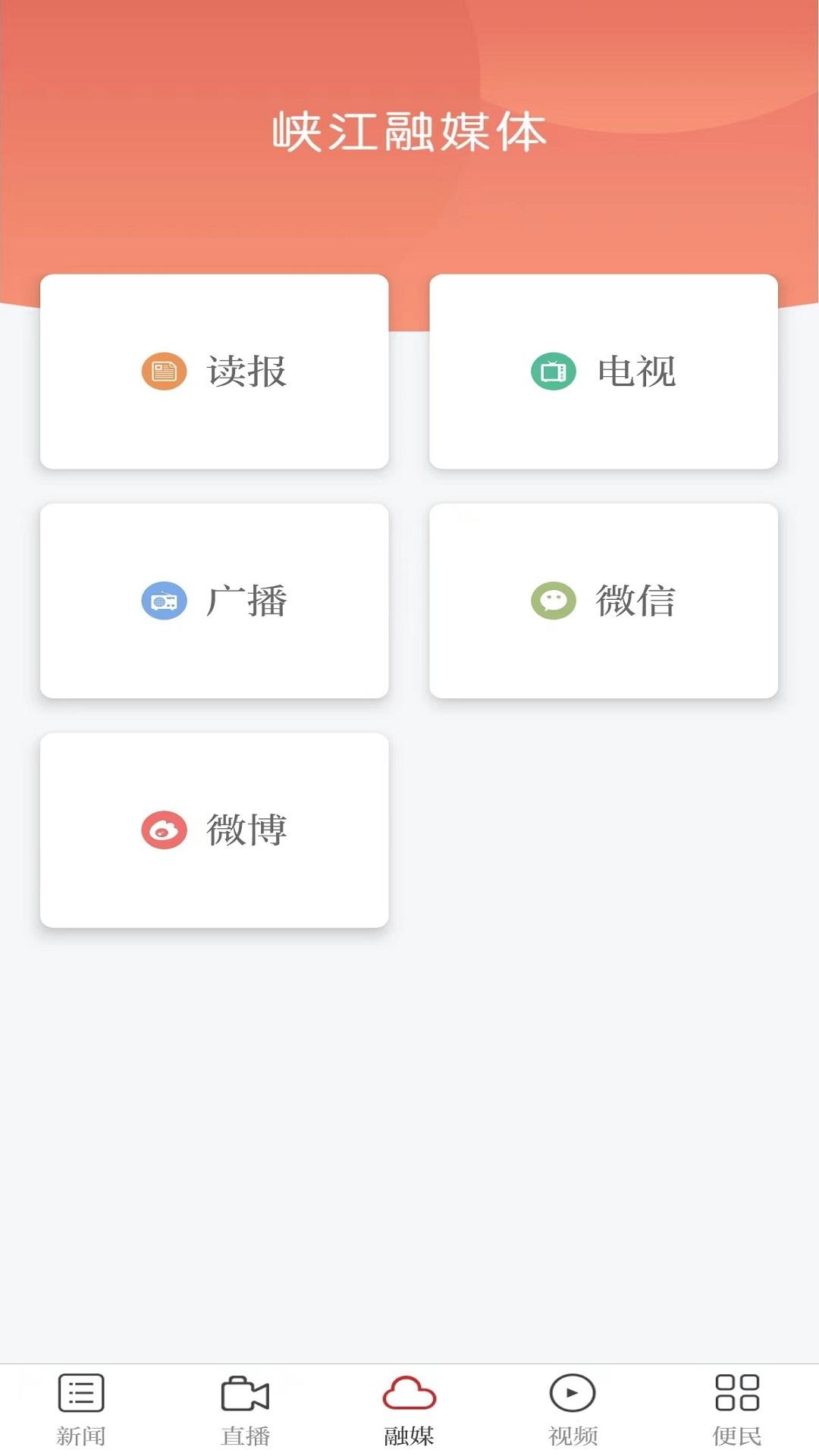Click the blue radio icon on 广播 card
819x1456 pixels.
click(163, 601)
